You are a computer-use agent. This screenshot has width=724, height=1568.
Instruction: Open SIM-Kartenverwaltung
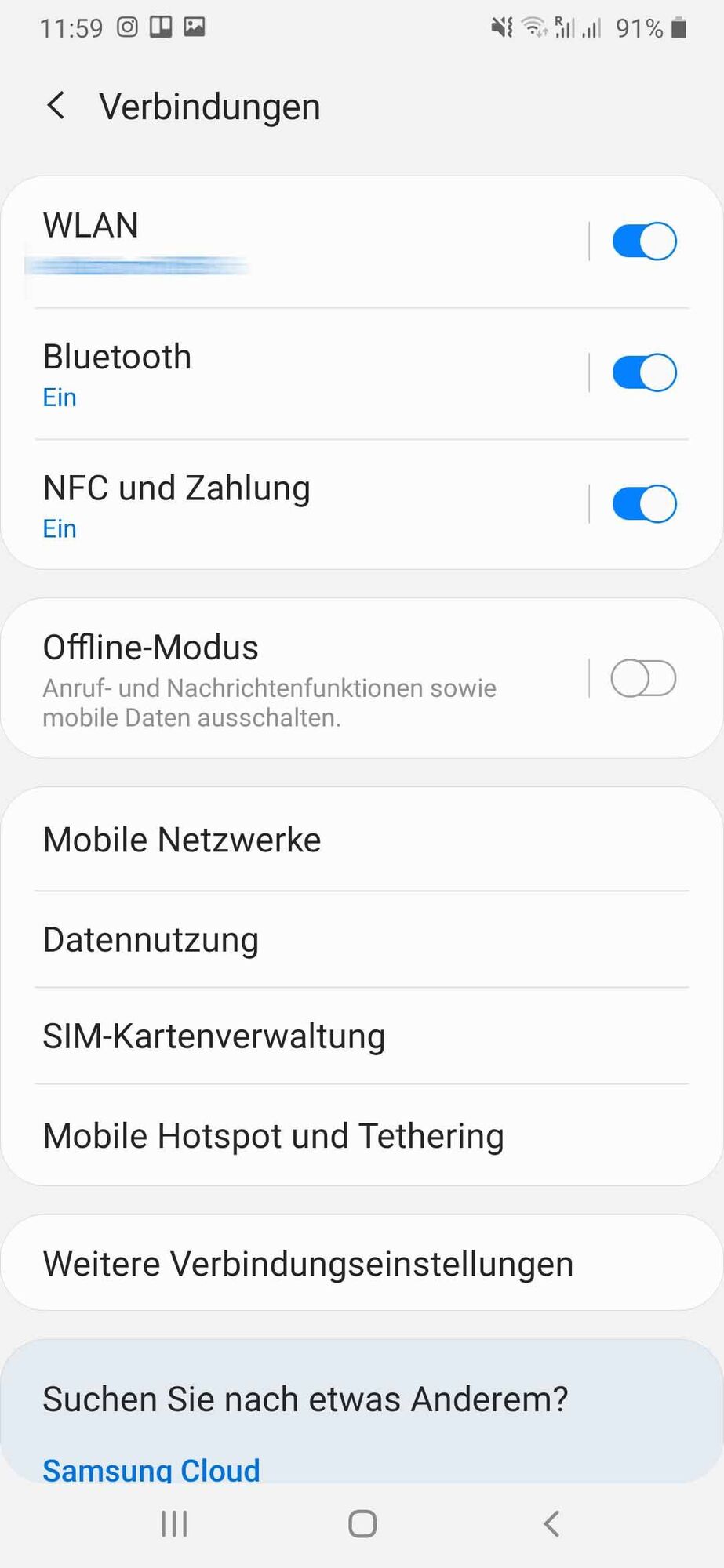pyautogui.click(x=361, y=1036)
